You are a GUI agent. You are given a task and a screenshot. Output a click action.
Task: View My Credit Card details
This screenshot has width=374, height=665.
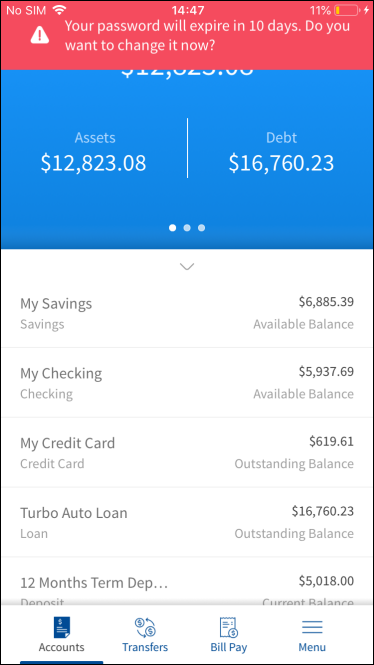(187, 453)
